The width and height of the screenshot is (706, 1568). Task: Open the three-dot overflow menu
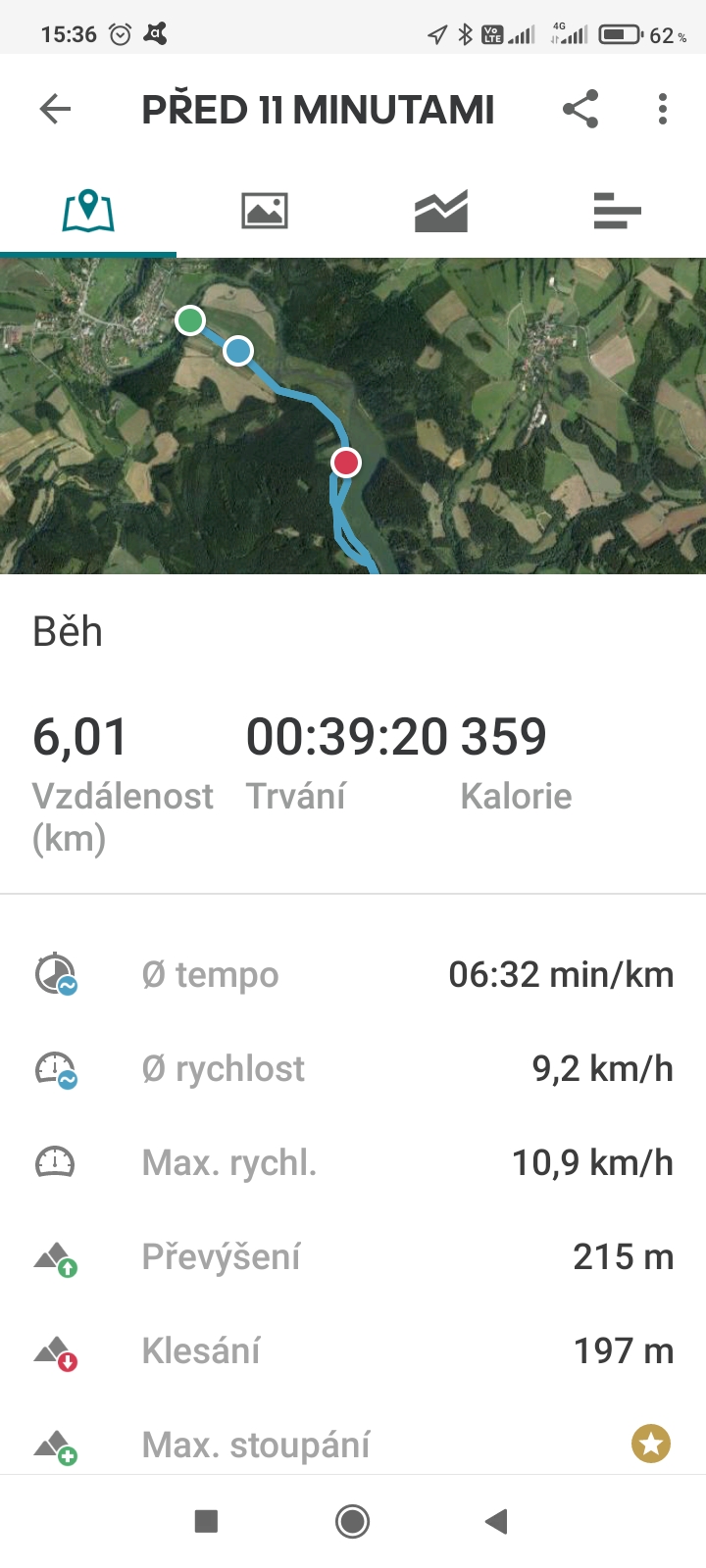pyautogui.click(x=663, y=109)
